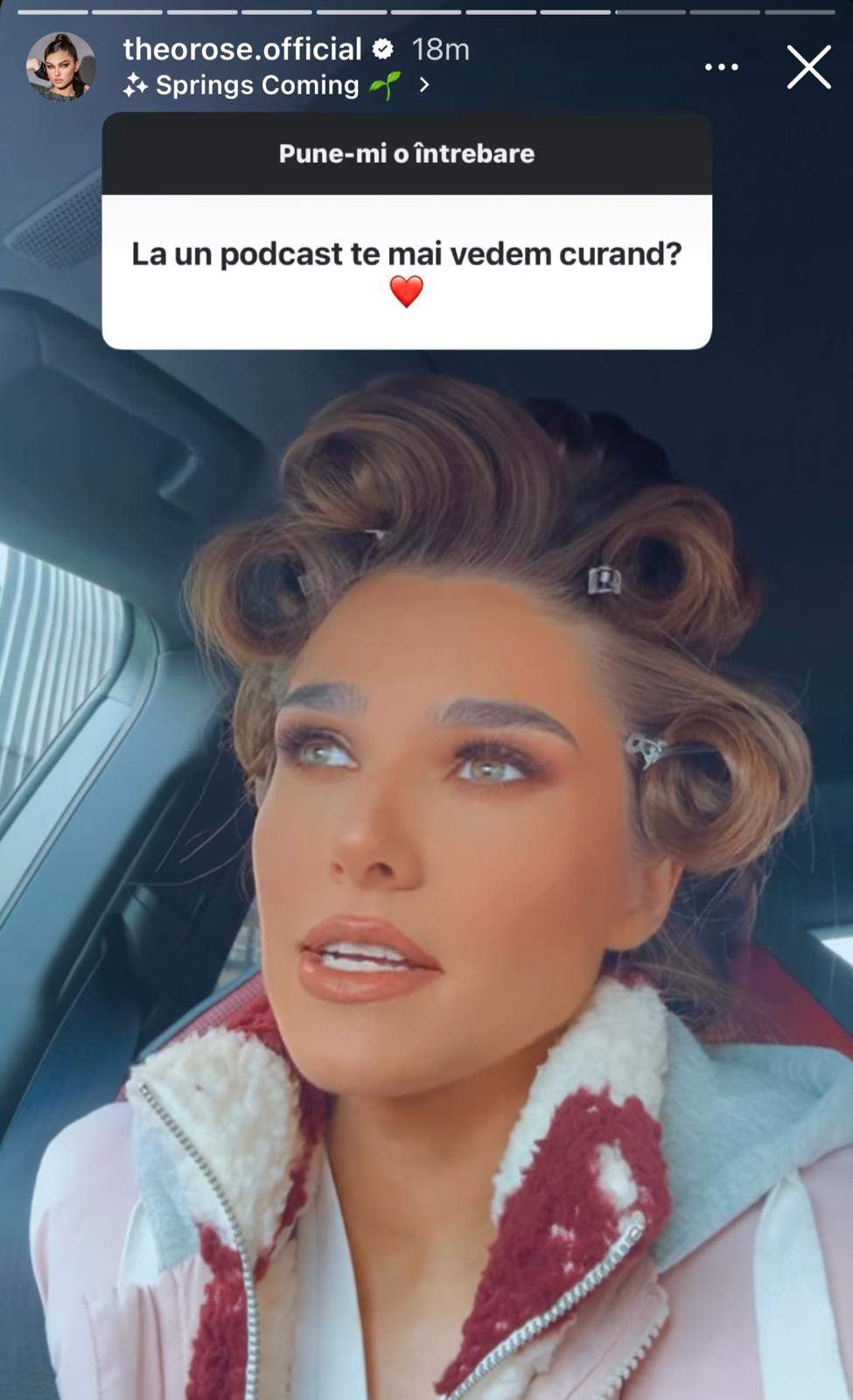Open the theorose.official username link

click(242, 49)
